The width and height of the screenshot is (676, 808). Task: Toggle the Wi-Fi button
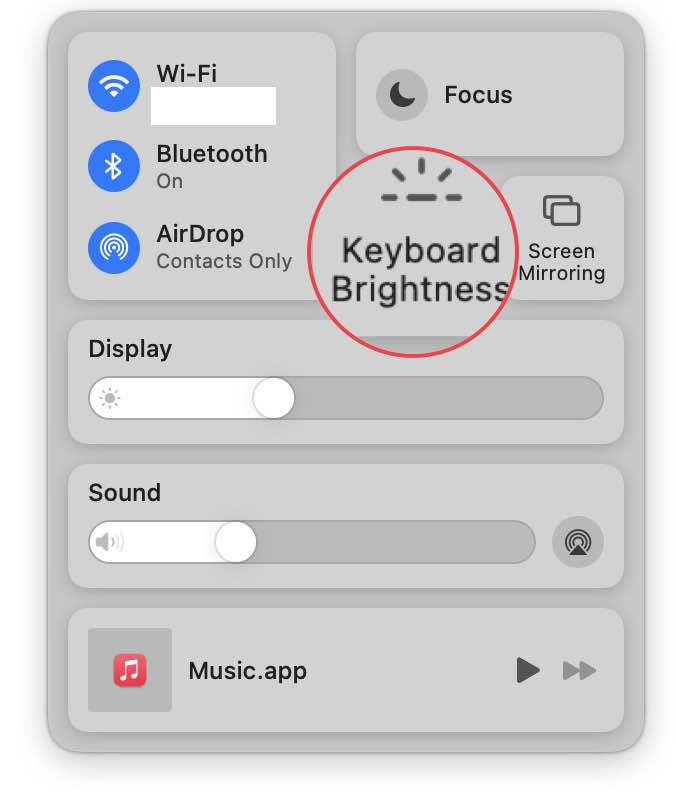point(114,86)
